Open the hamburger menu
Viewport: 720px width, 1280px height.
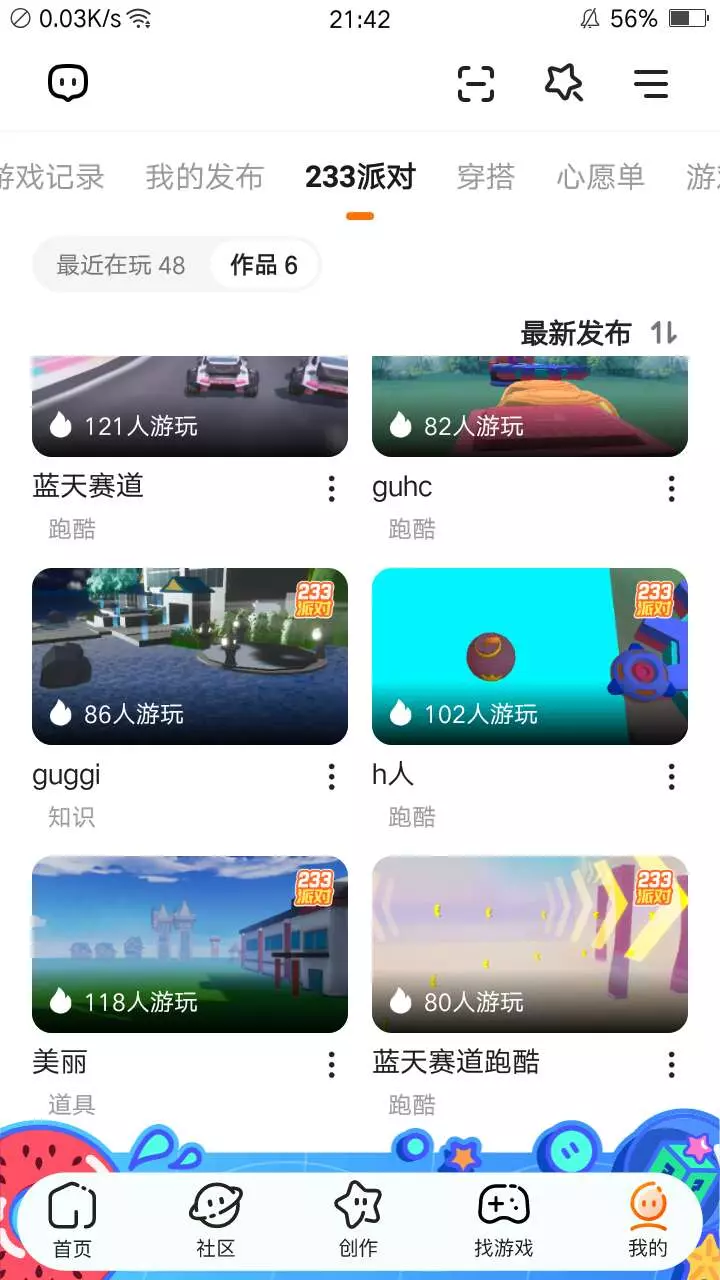click(x=651, y=83)
